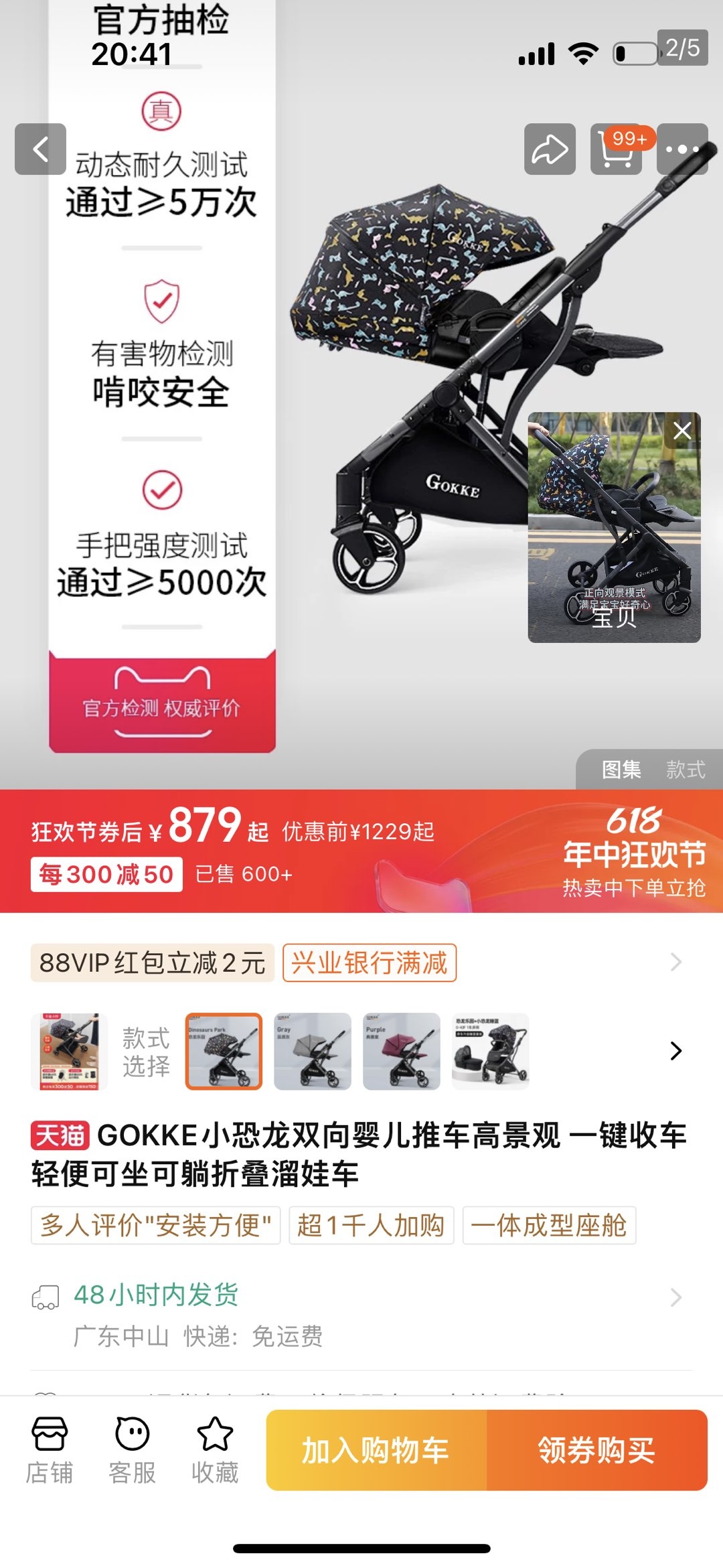Open the three-dot overflow menu
This screenshot has height=1568, width=723.
coord(683,149)
